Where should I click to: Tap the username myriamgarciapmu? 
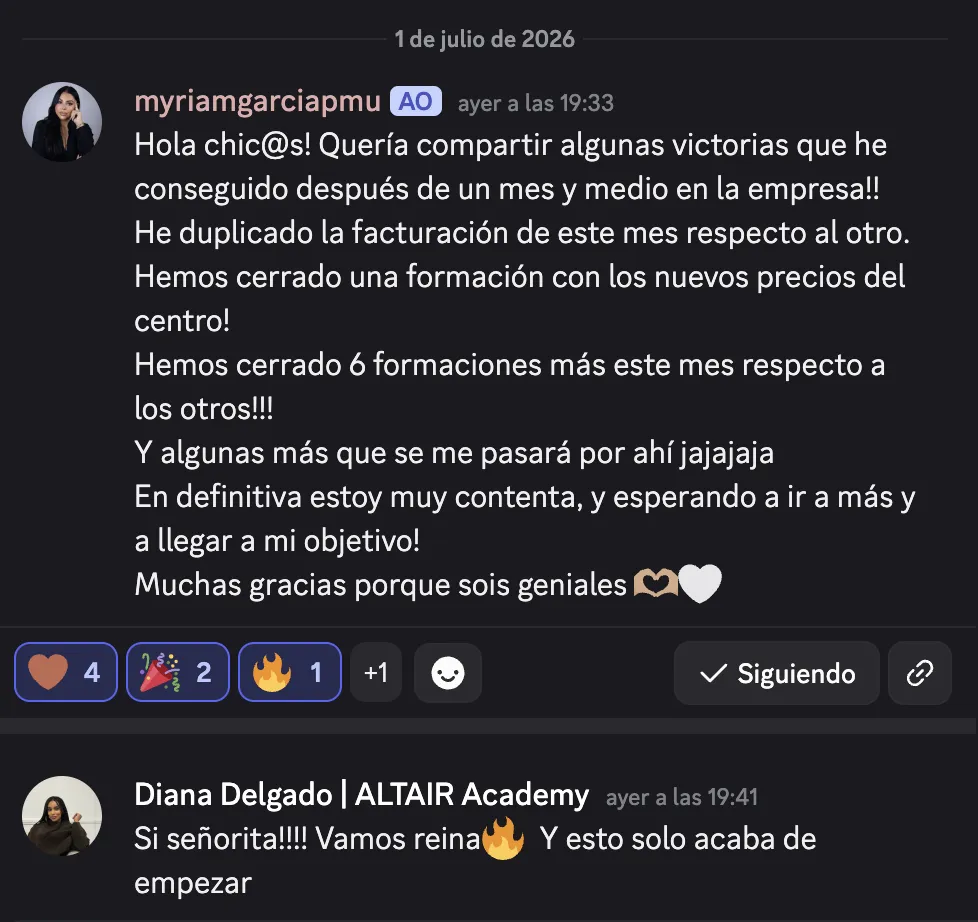(258, 101)
